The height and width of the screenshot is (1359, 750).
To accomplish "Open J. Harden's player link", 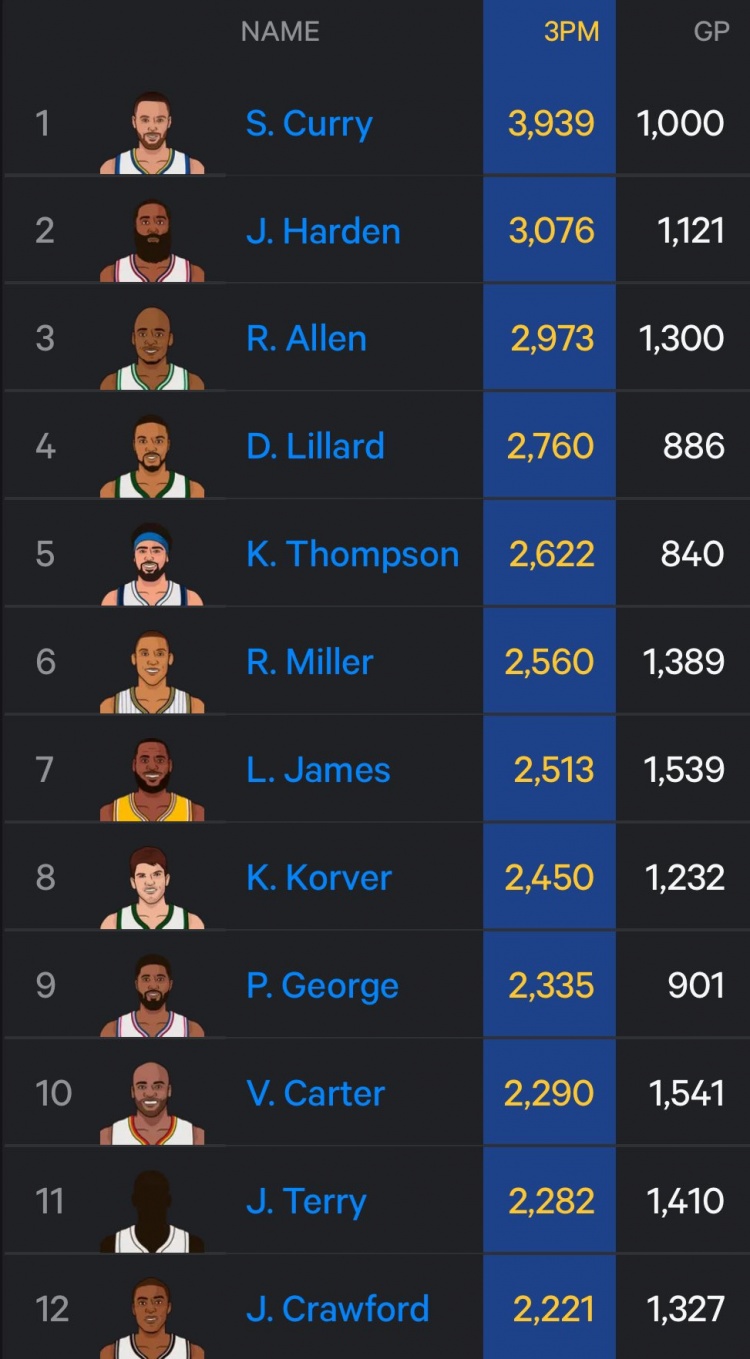I will click(323, 232).
